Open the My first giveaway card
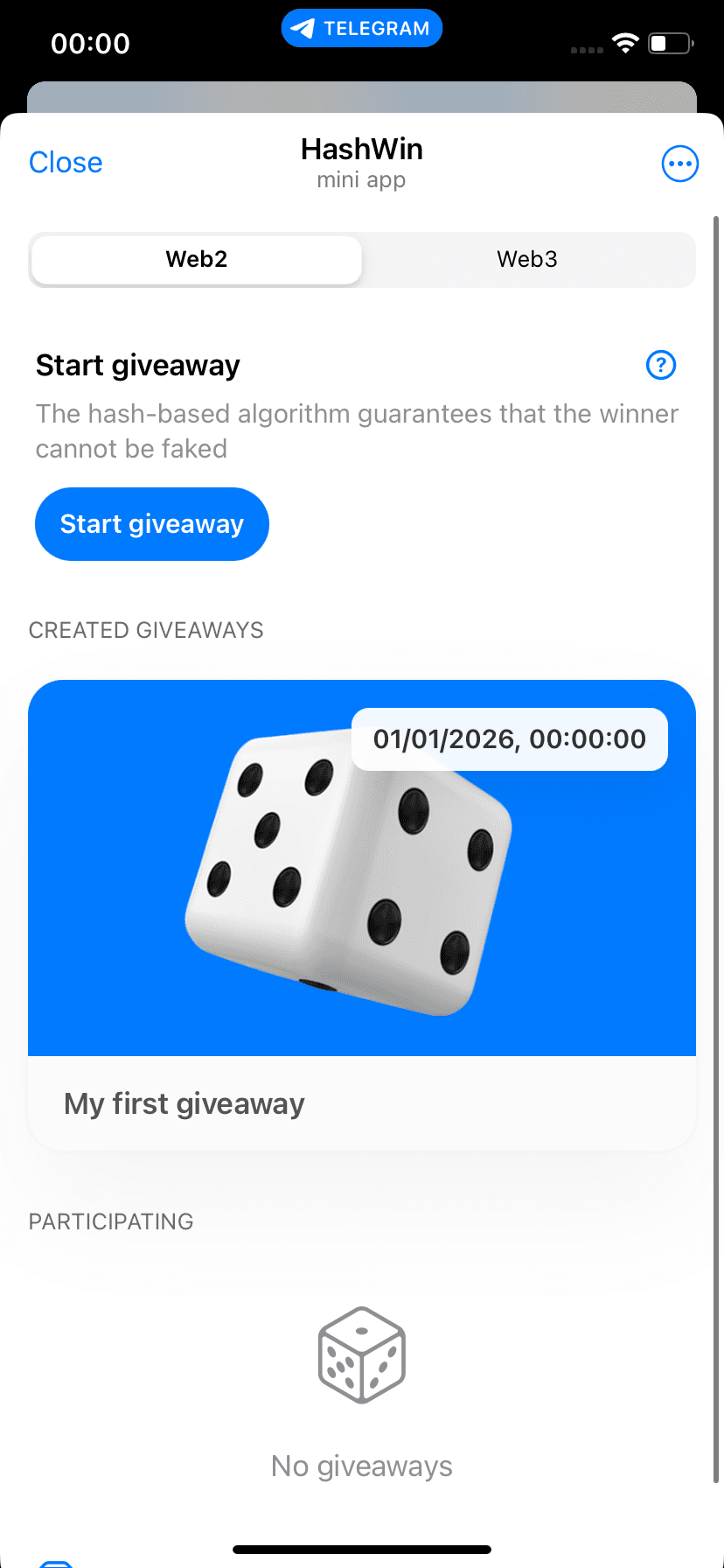The width and height of the screenshot is (724, 1568). point(362,914)
